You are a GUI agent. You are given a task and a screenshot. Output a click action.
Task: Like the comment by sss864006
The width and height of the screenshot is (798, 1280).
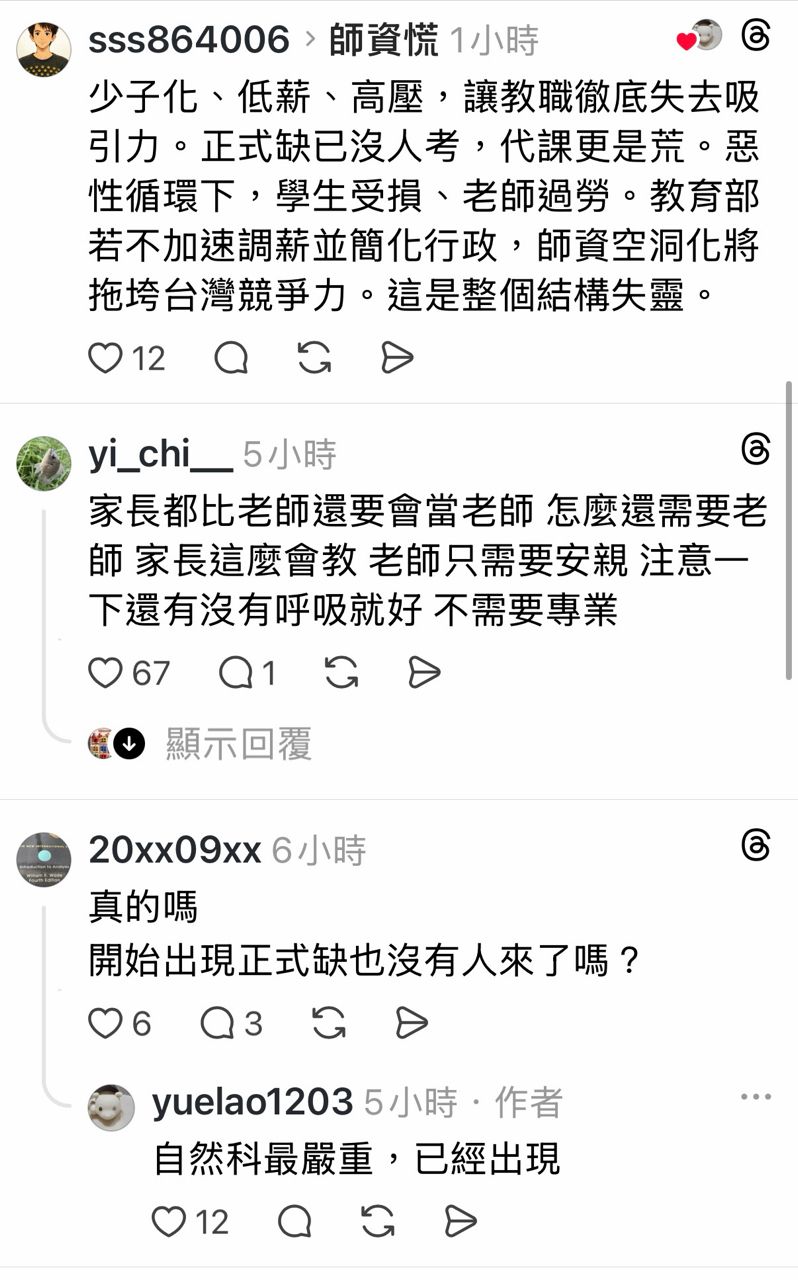point(105,358)
